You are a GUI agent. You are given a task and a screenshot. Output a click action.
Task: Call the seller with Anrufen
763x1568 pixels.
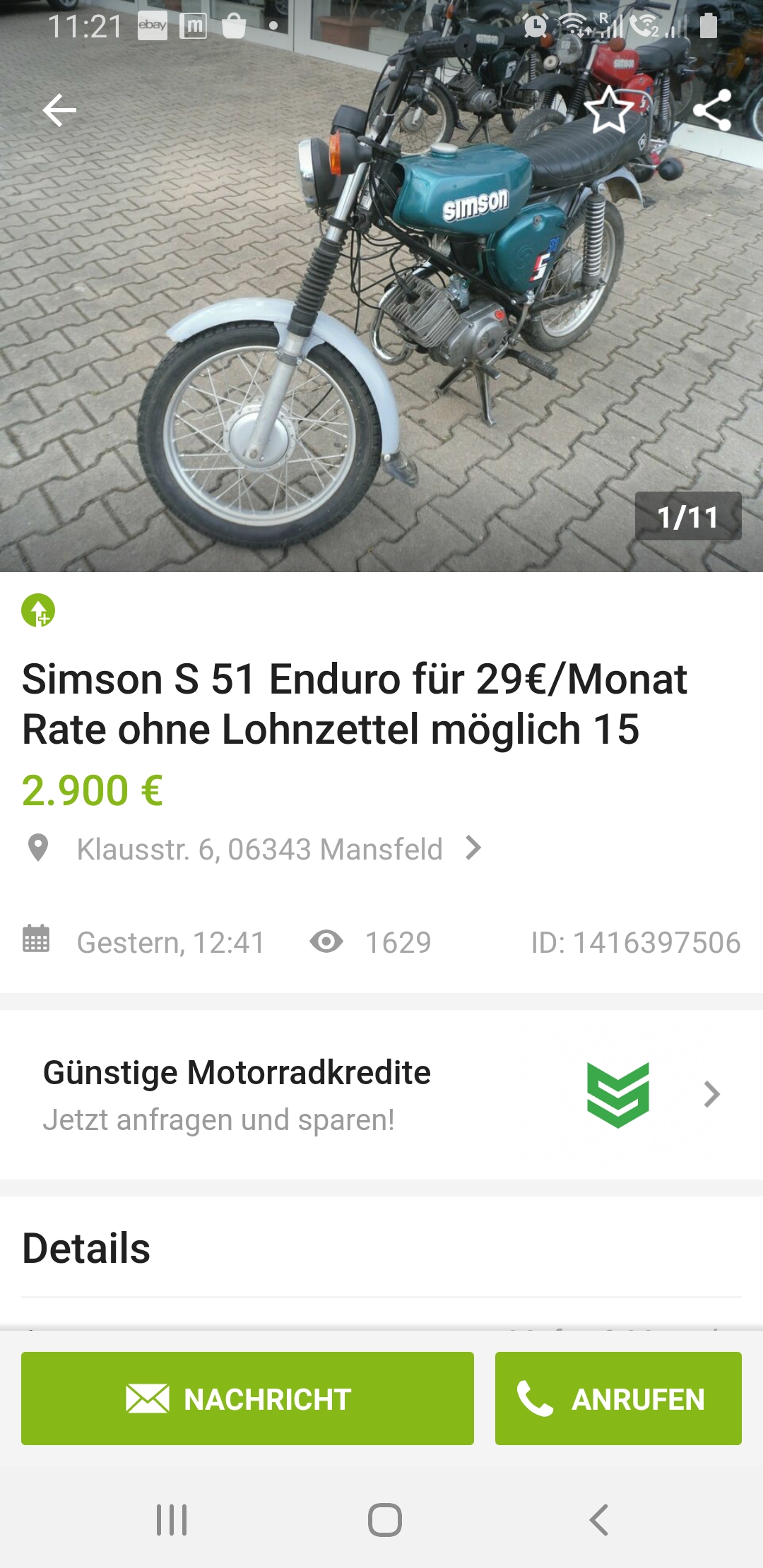618,1398
